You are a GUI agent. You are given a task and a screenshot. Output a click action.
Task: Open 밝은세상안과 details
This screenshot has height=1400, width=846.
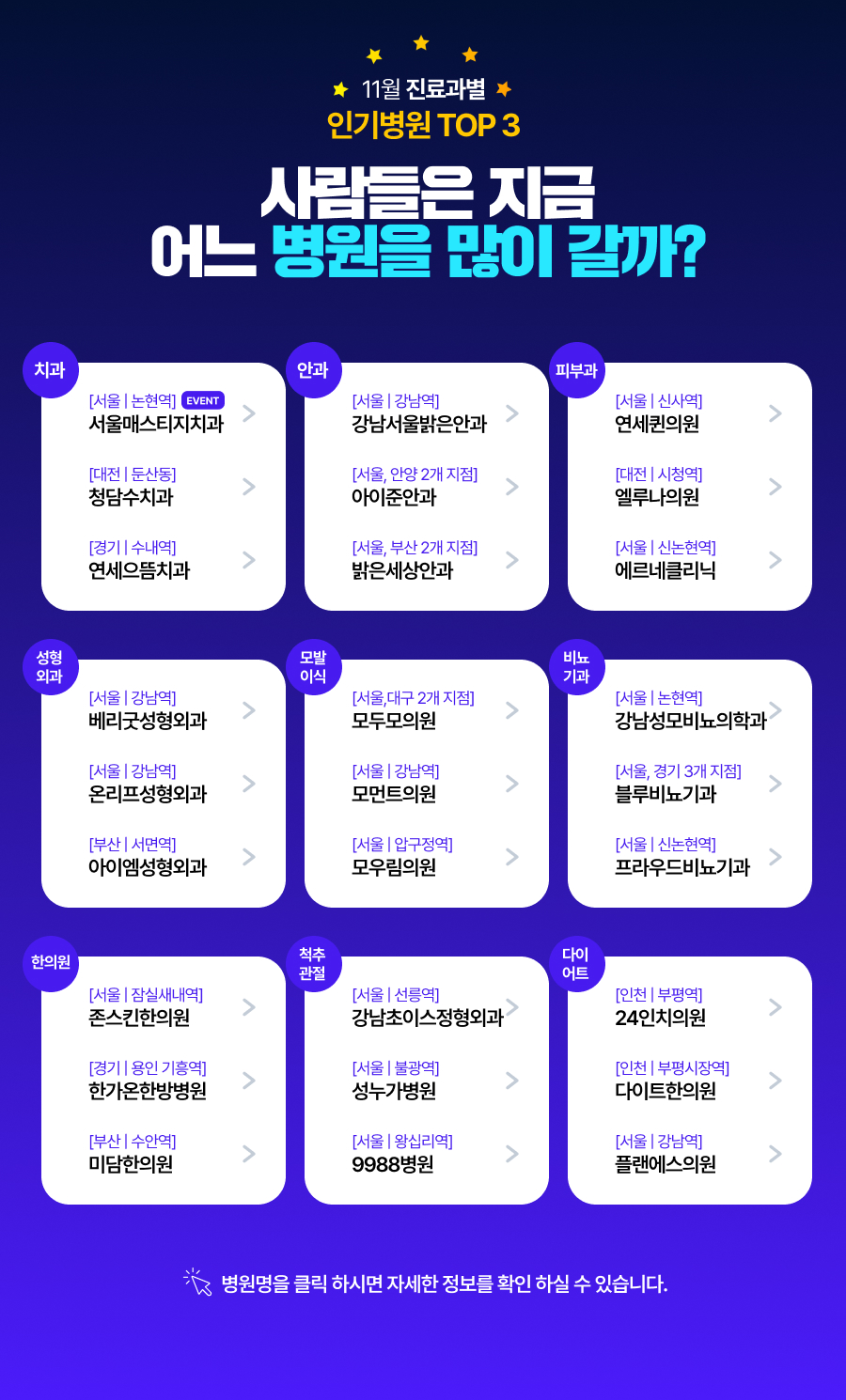tap(402, 570)
